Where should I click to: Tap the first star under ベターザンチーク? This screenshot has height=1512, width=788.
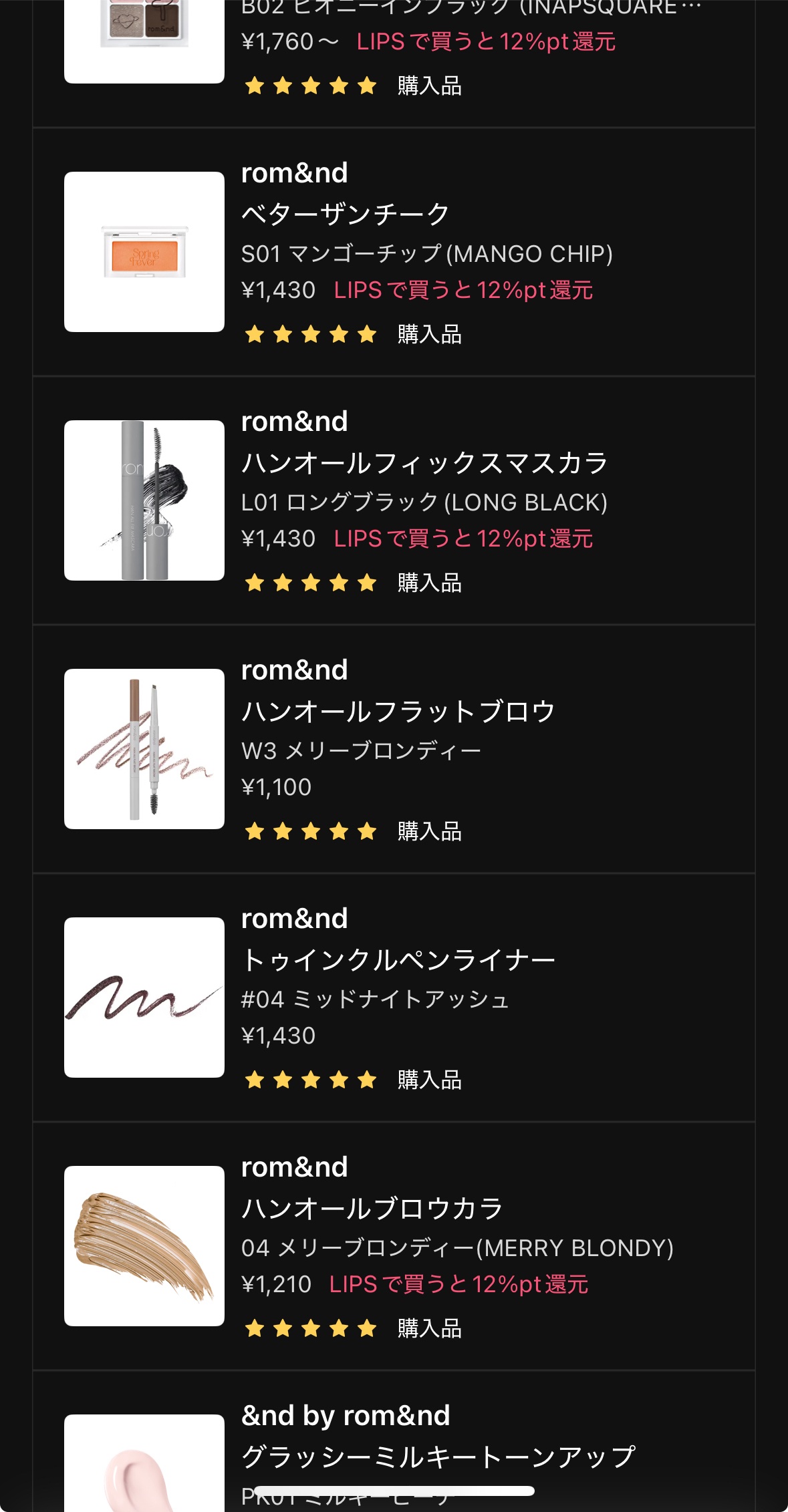click(x=256, y=334)
